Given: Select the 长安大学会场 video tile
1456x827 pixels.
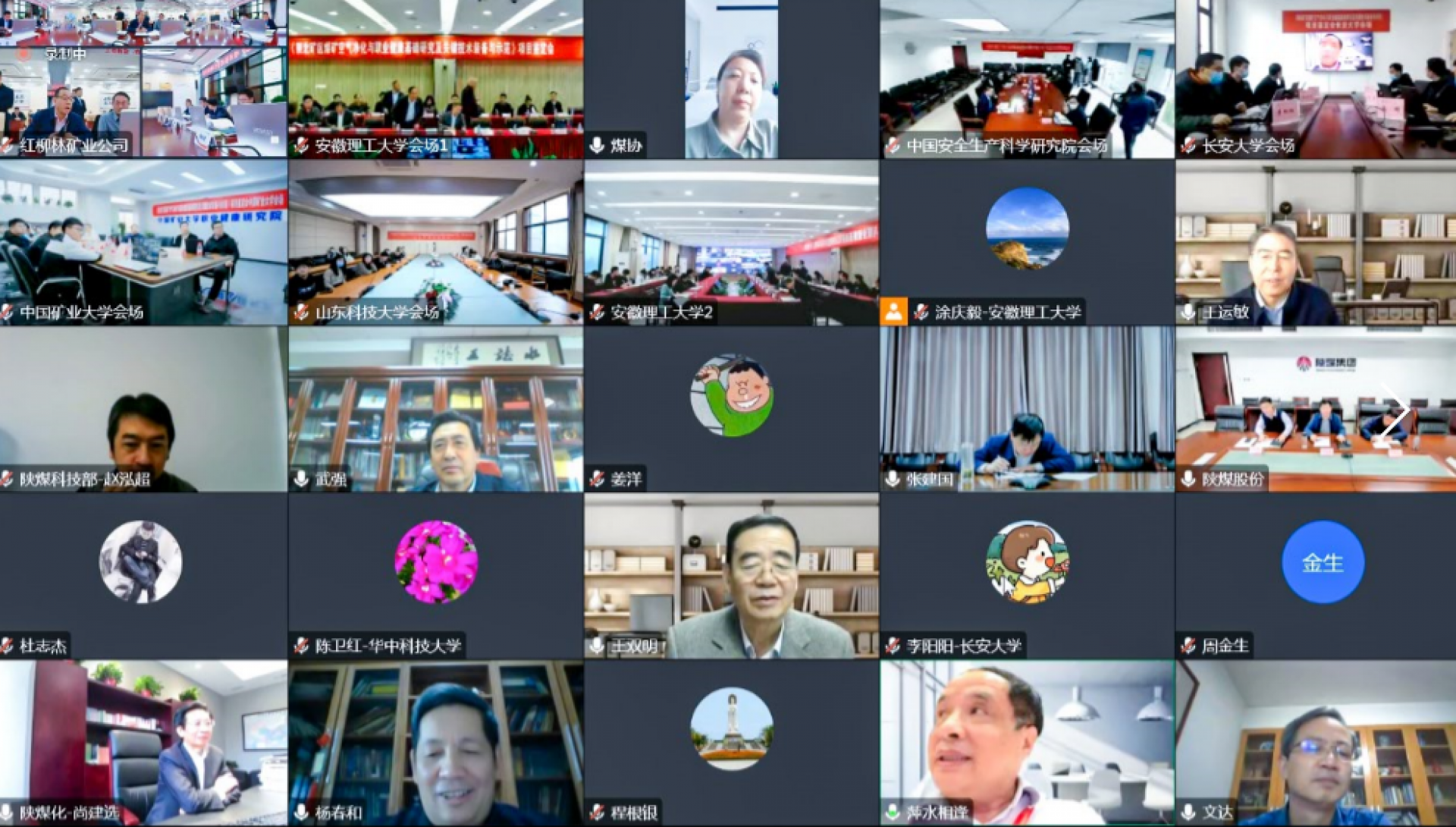Looking at the screenshot, I should tap(1316, 79).
